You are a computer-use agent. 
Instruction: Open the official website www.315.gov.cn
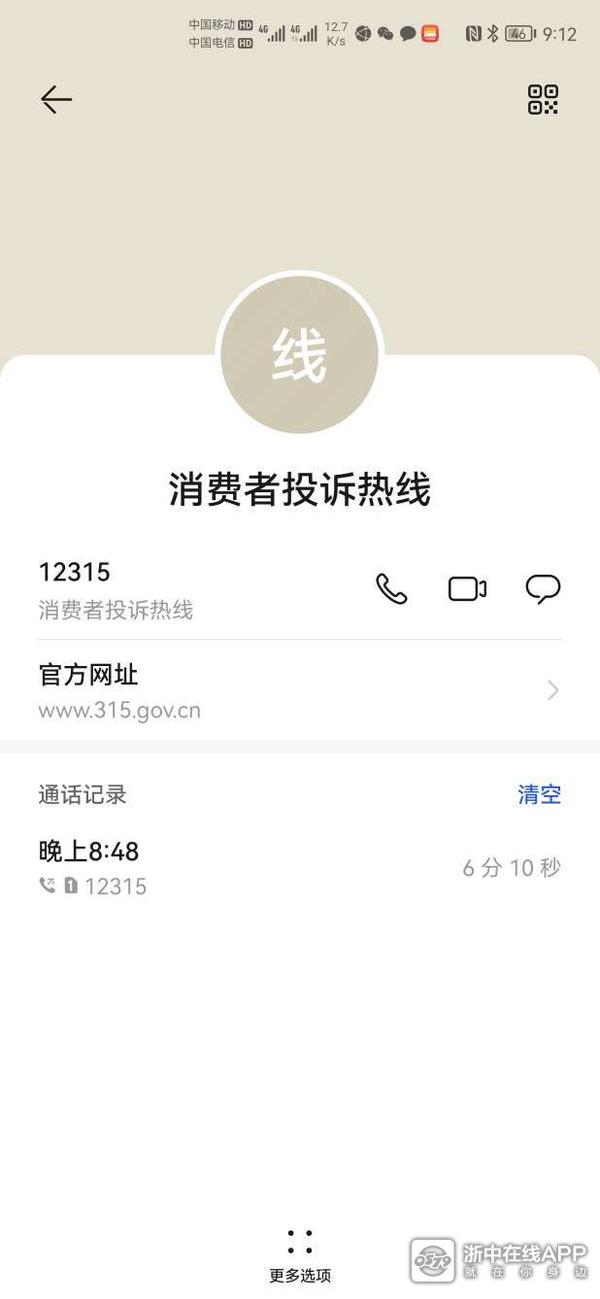(x=300, y=691)
